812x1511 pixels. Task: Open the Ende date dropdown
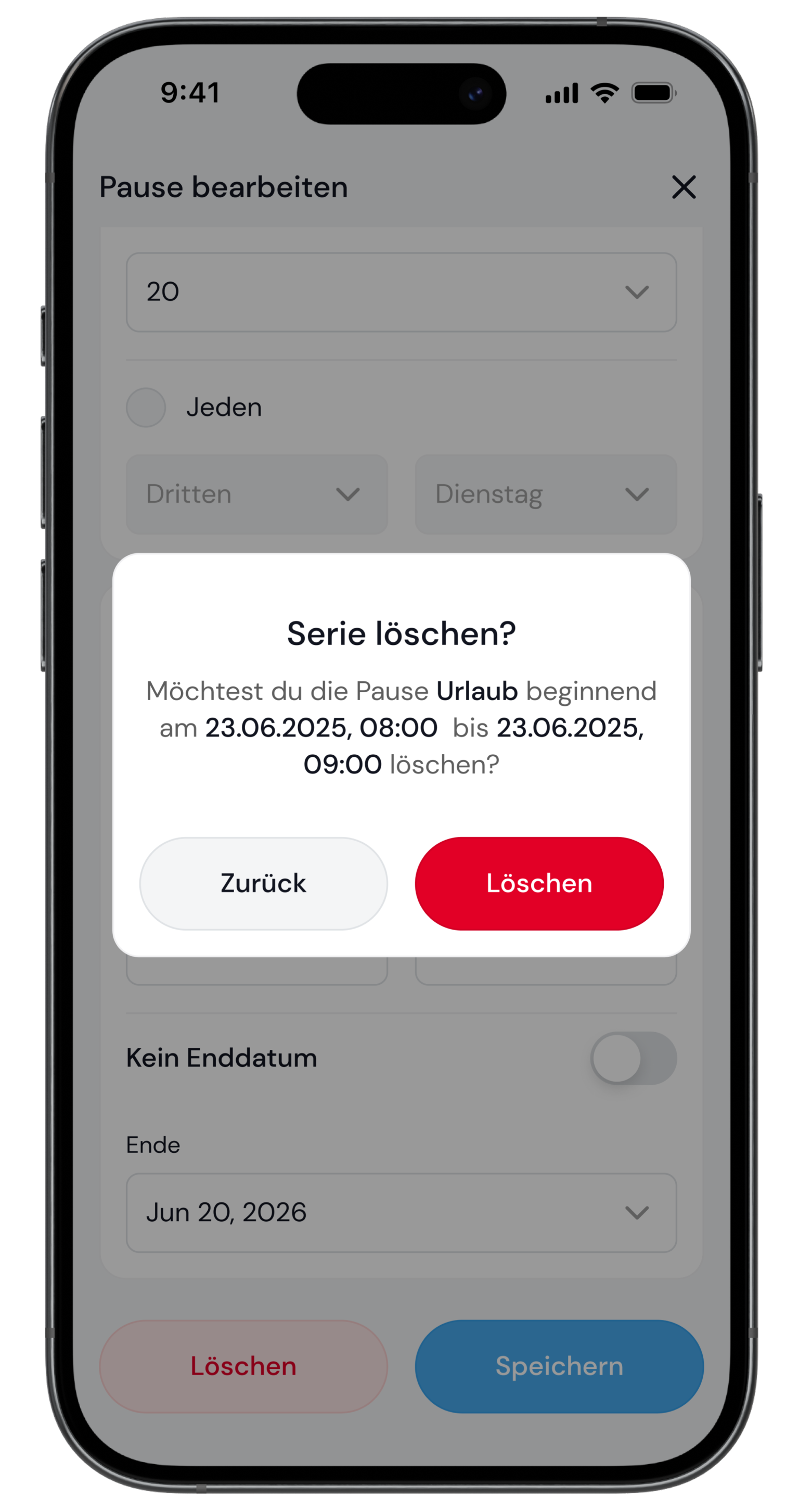401,1212
